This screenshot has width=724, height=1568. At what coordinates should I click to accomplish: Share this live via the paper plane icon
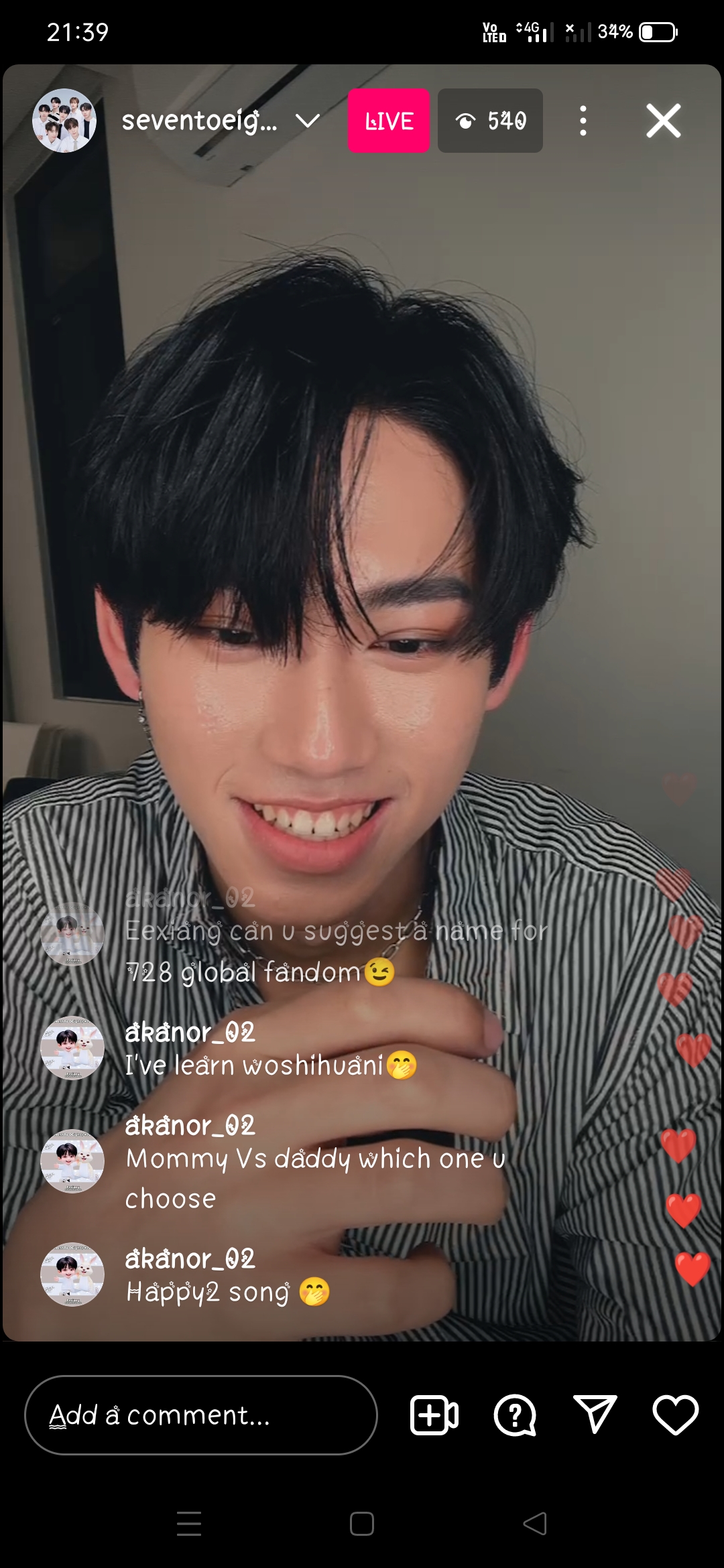[595, 1415]
